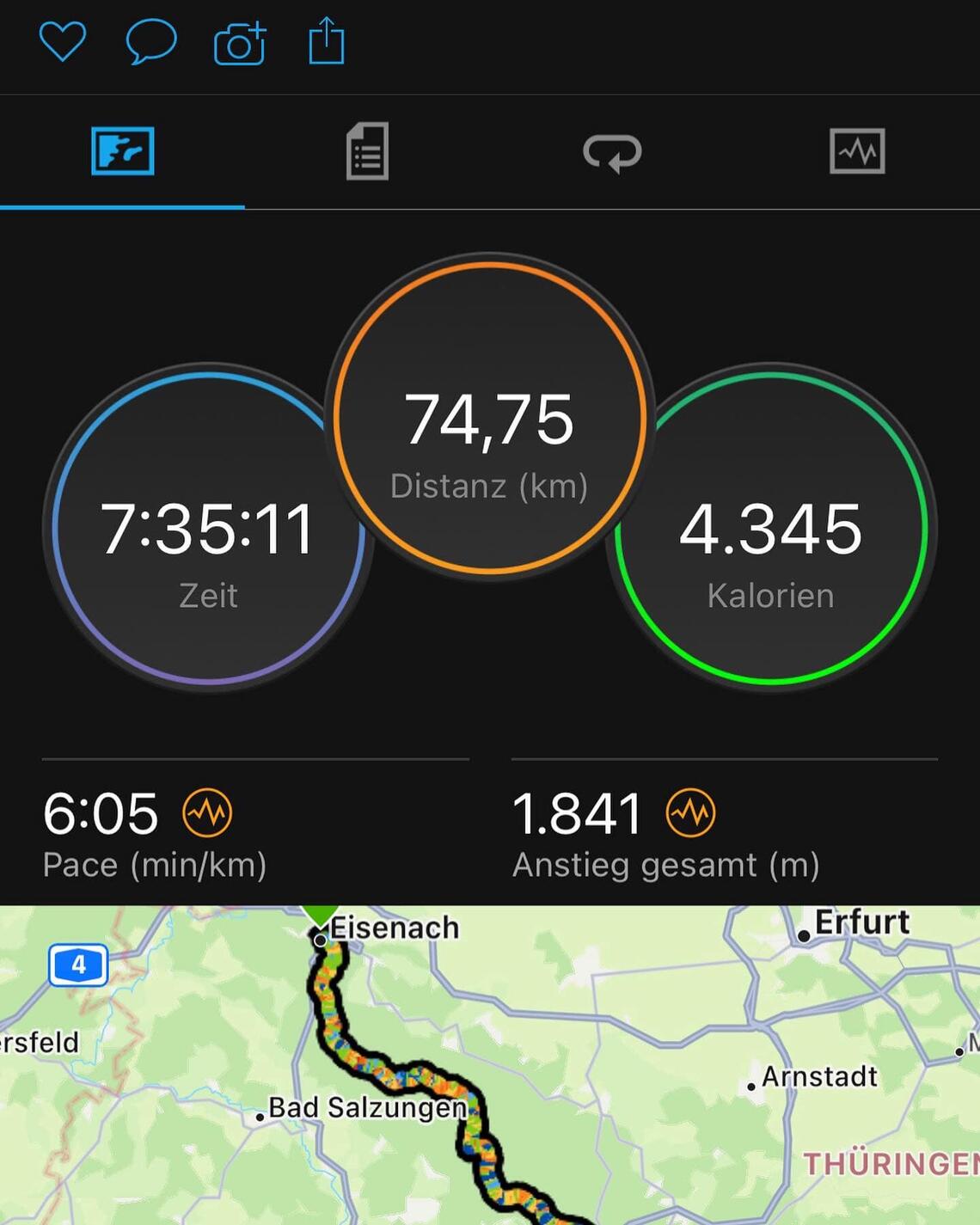Open the pace chart icon next to 6:05
Viewport: 980px width, 1225px height.
point(207,812)
